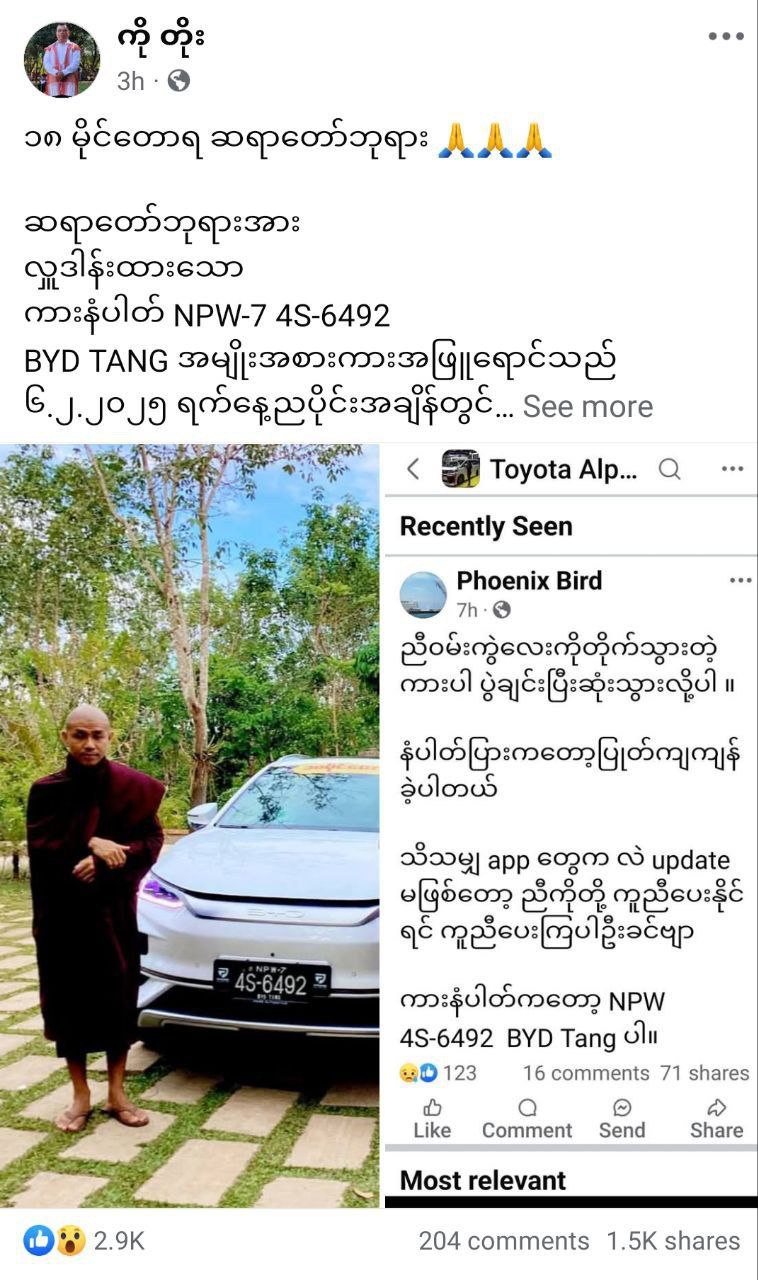The width and height of the screenshot is (758, 1280).
Task: Tap the author name ကို တိုး
Action: pyautogui.click(x=161, y=41)
